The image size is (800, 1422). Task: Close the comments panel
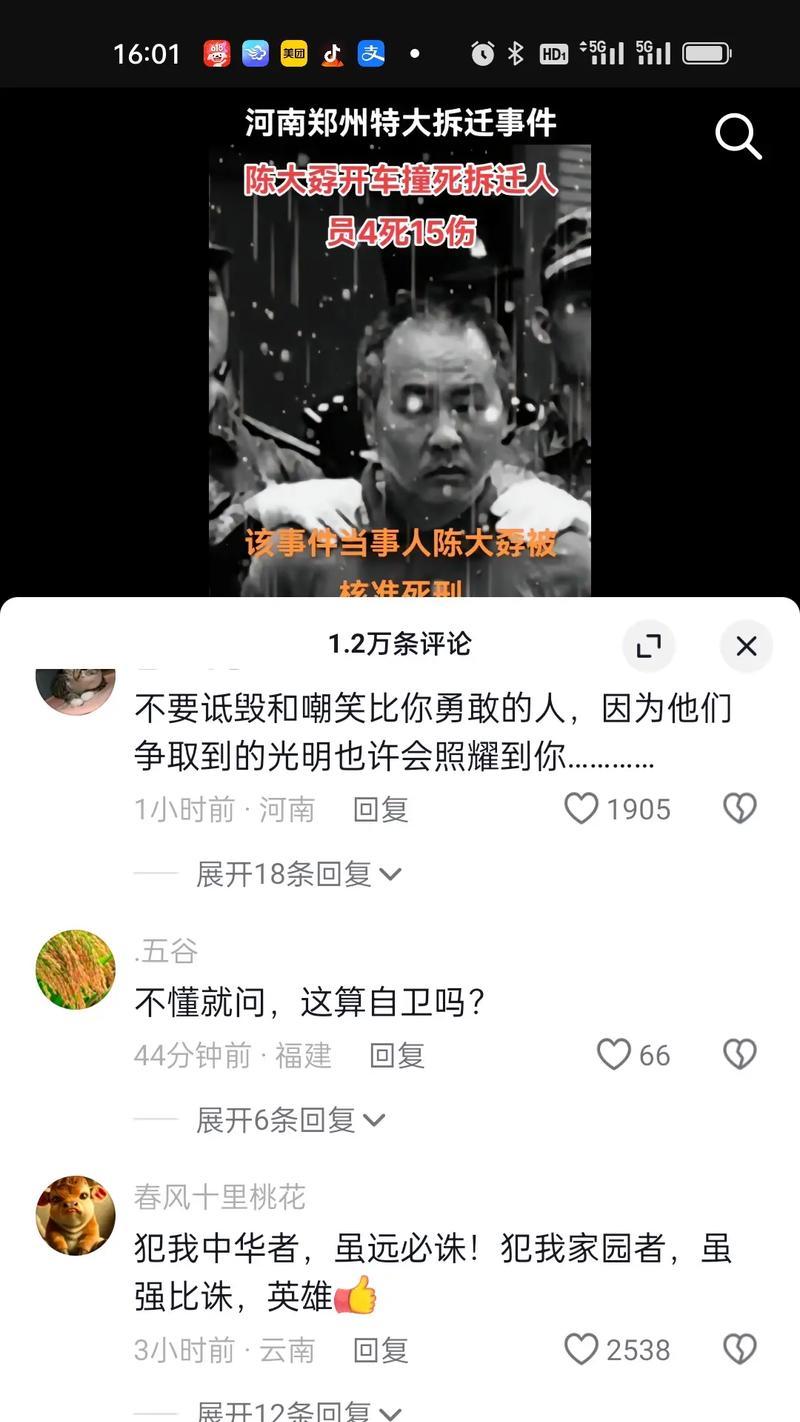pos(746,646)
